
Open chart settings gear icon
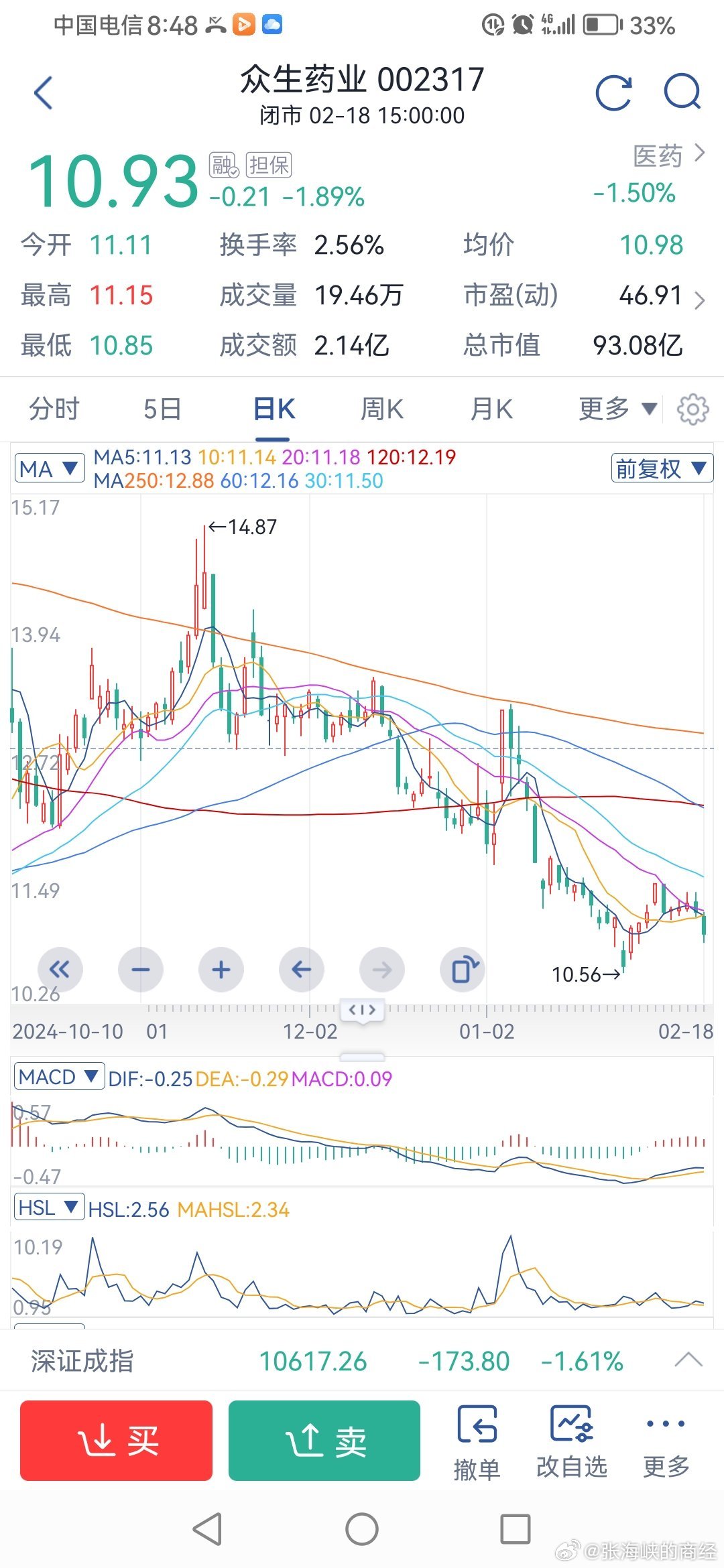(x=691, y=409)
